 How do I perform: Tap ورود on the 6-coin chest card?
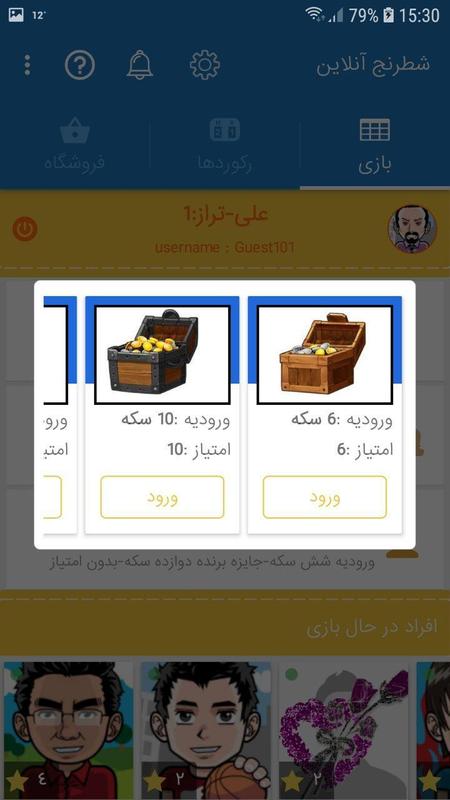click(x=324, y=497)
